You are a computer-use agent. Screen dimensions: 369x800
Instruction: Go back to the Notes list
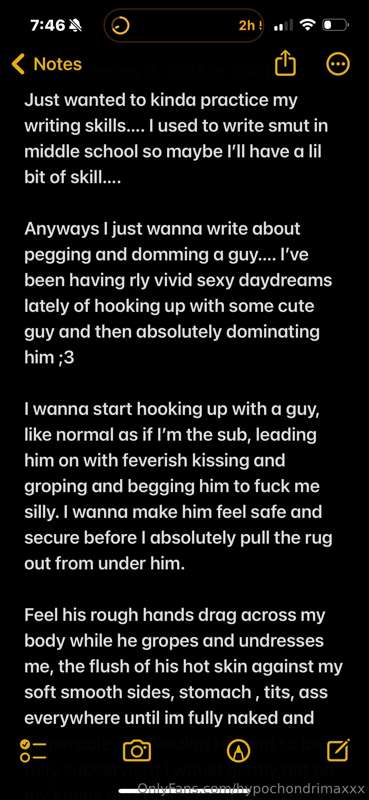click(x=46, y=64)
